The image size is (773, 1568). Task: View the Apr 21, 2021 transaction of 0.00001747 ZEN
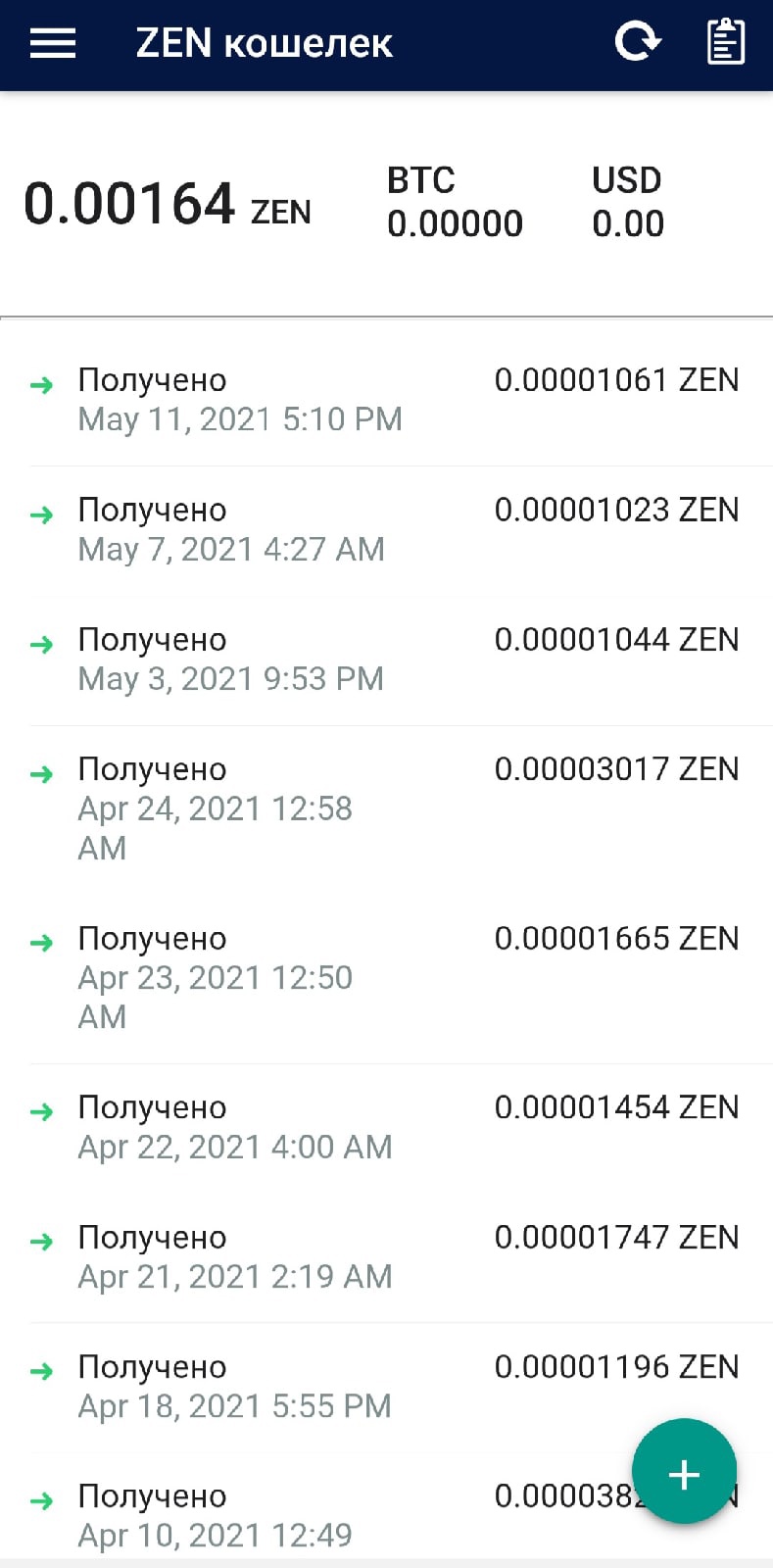click(386, 1258)
